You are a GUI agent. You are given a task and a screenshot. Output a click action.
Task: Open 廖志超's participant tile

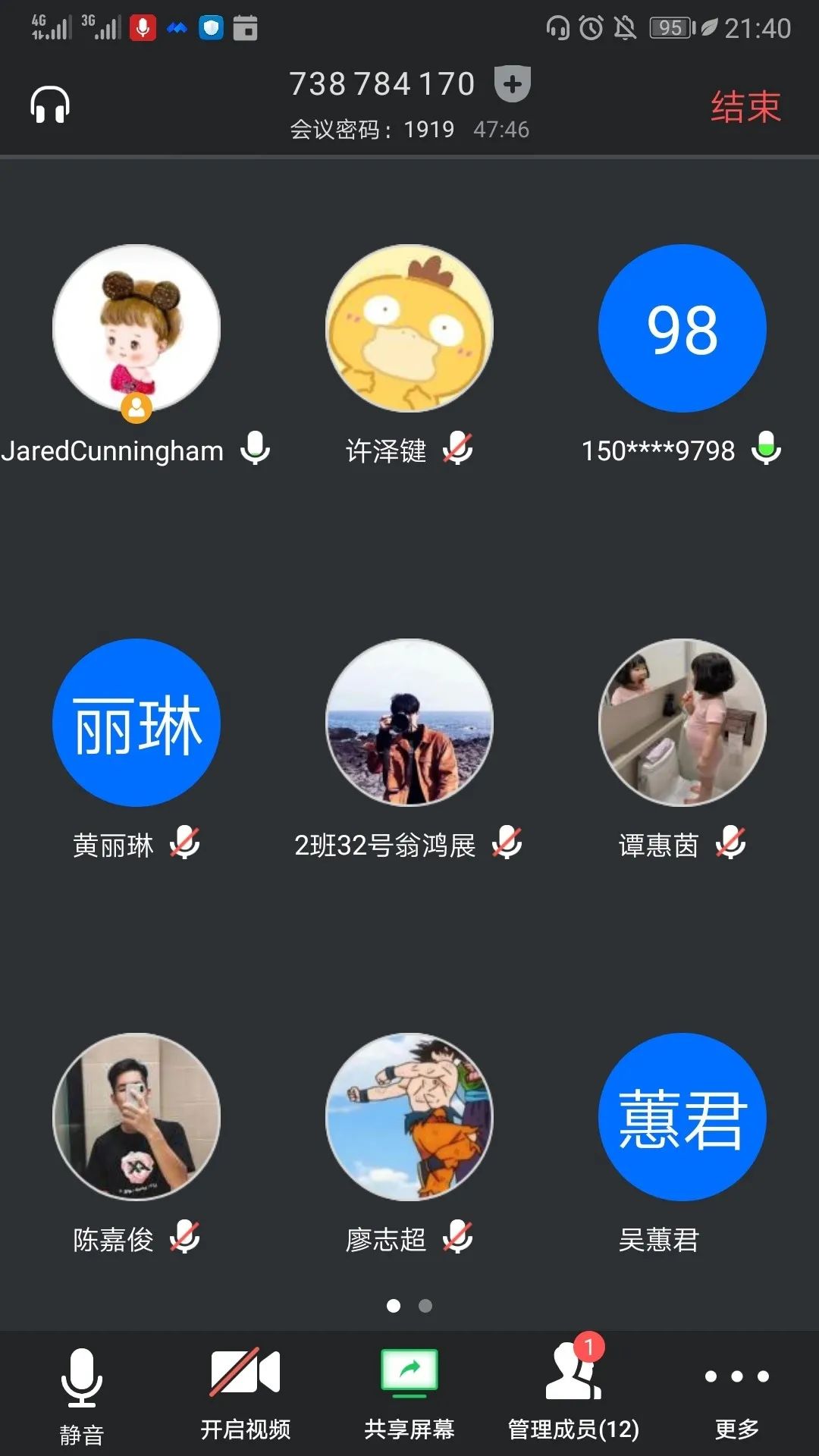(x=409, y=1117)
